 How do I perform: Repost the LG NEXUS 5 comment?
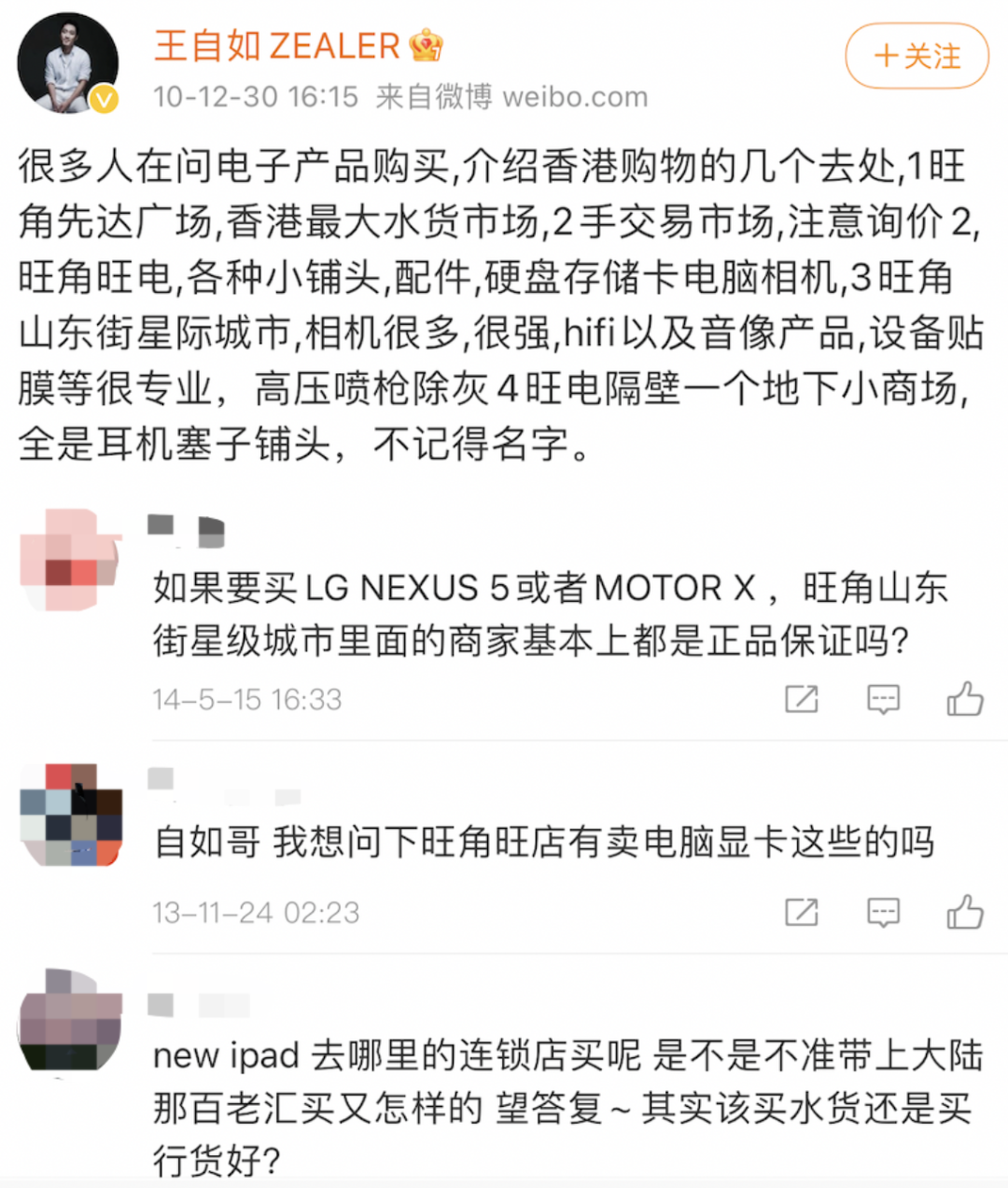click(x=801, y=699)
